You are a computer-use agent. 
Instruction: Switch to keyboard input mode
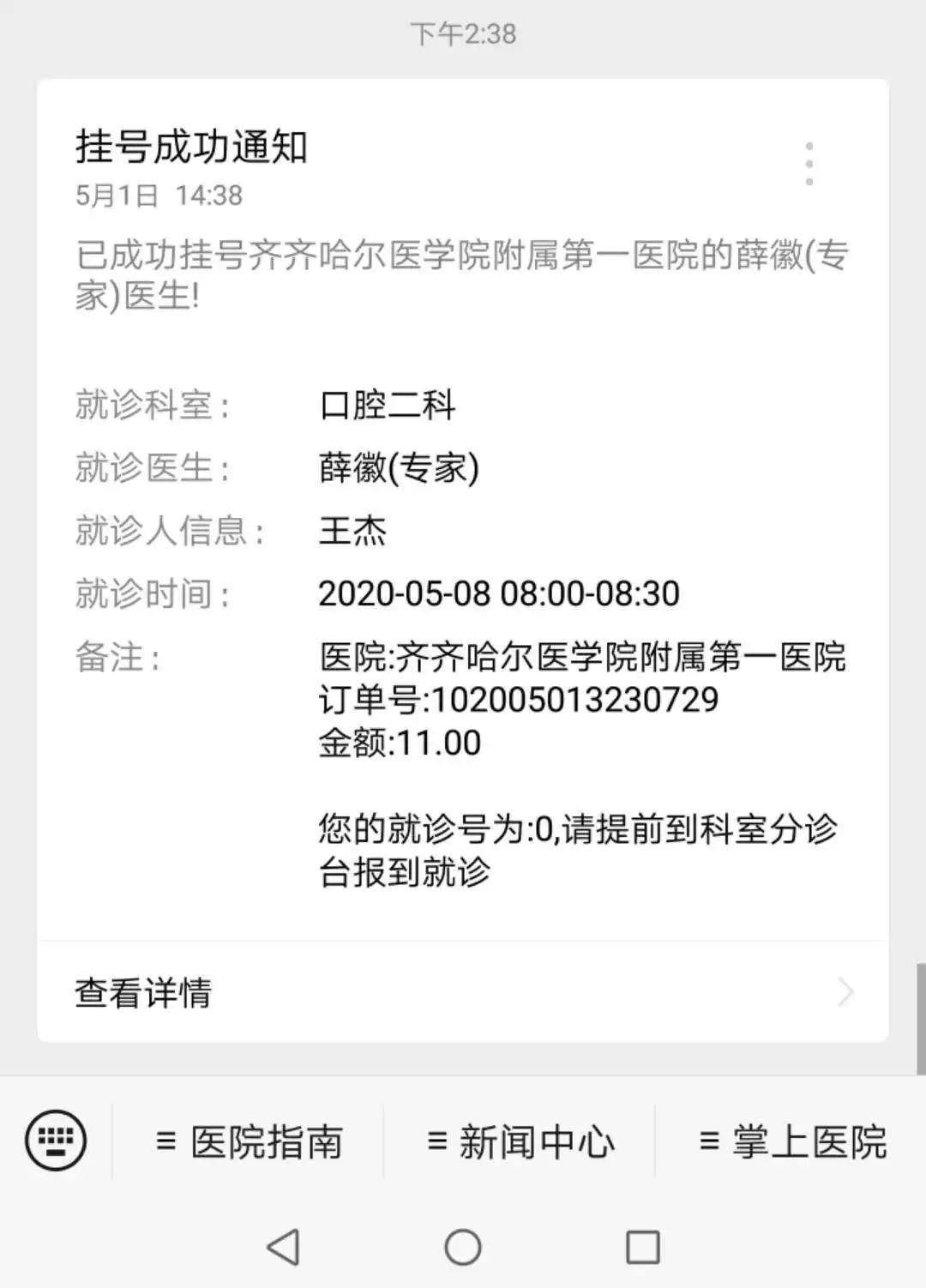coord(56,1141)
